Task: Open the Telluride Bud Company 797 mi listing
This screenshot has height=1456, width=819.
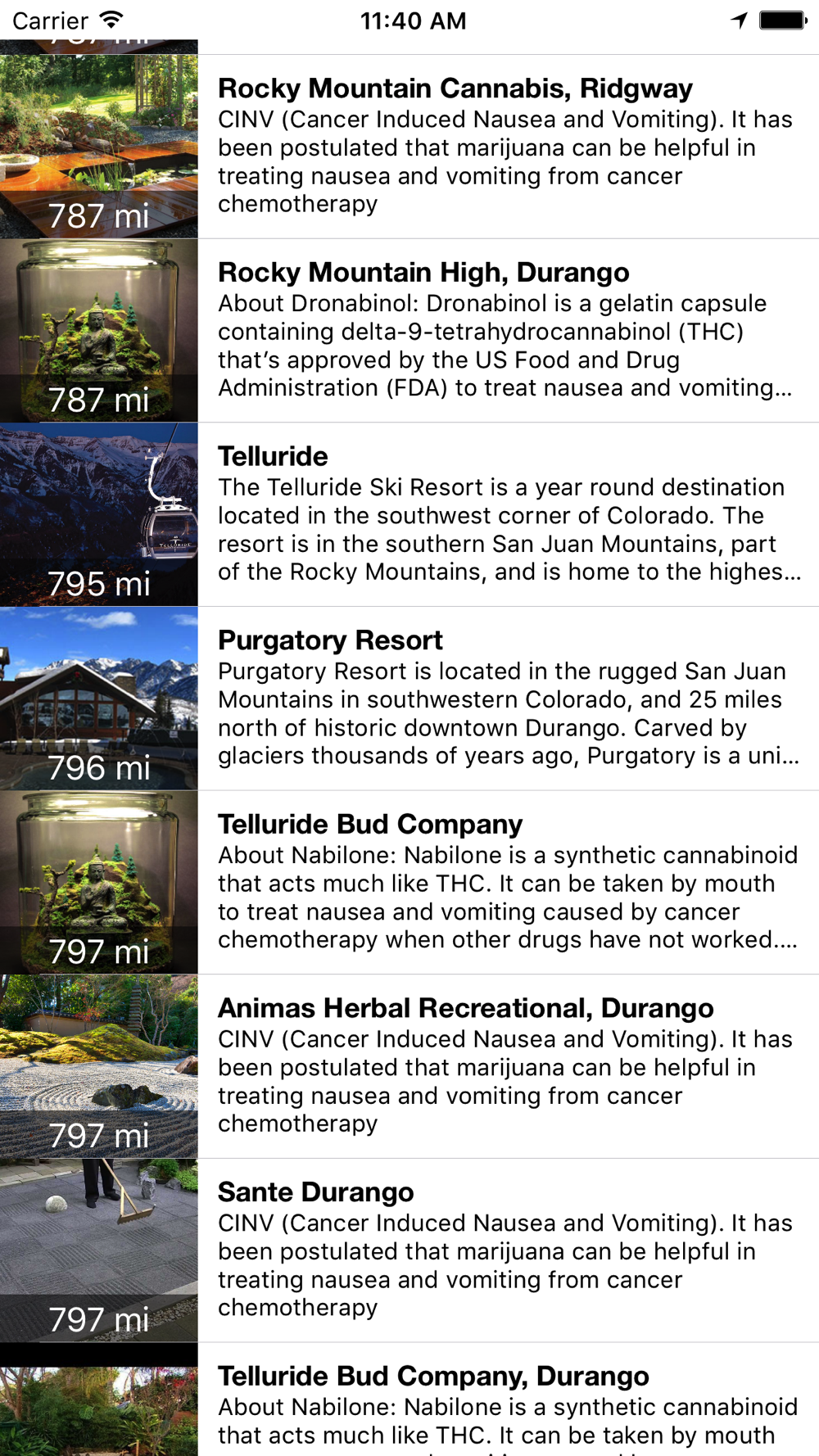Action: coord(370,825)
